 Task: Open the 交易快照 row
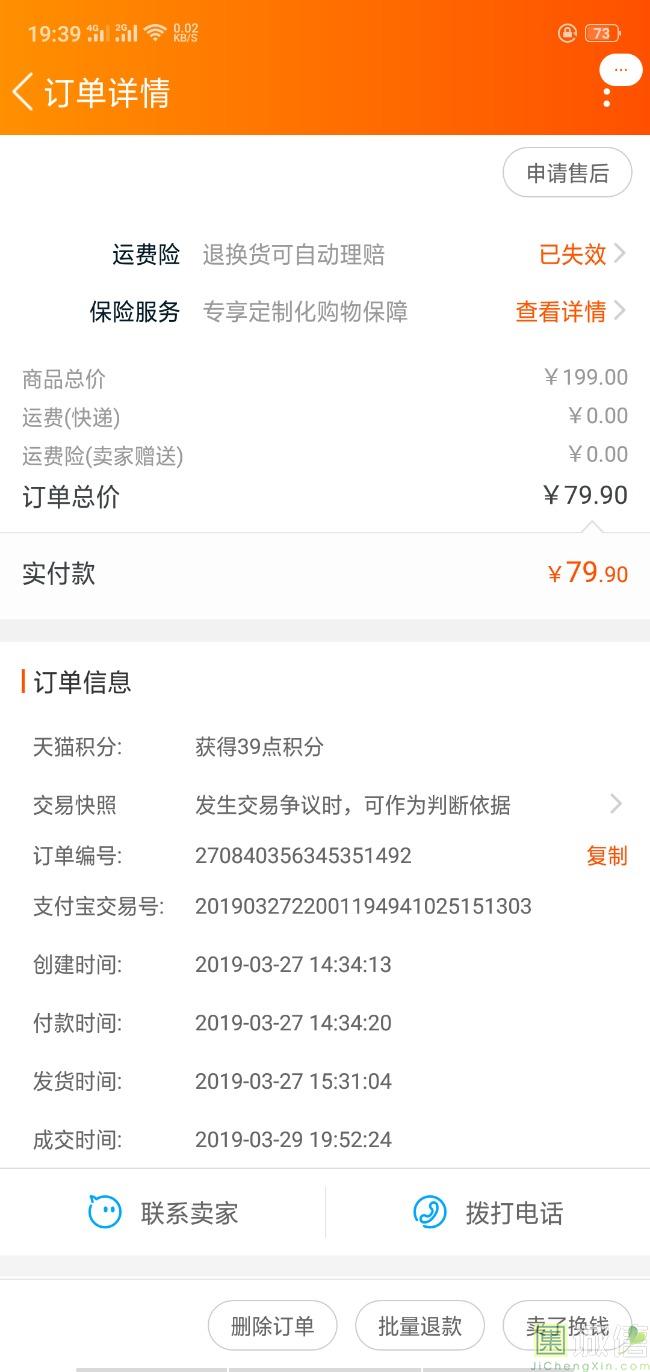click(x=325, y=804)
